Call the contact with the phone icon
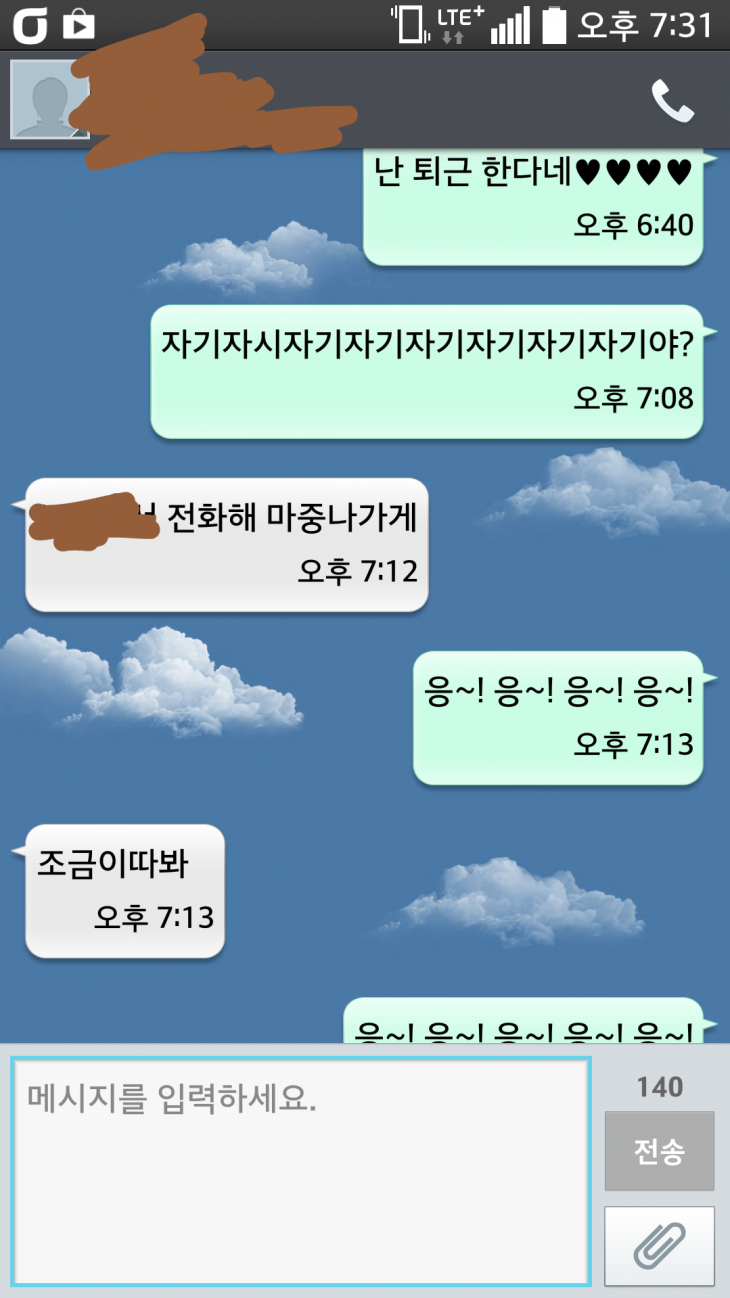The height and width of the screenshot is (1298, 730). point(672,101)
